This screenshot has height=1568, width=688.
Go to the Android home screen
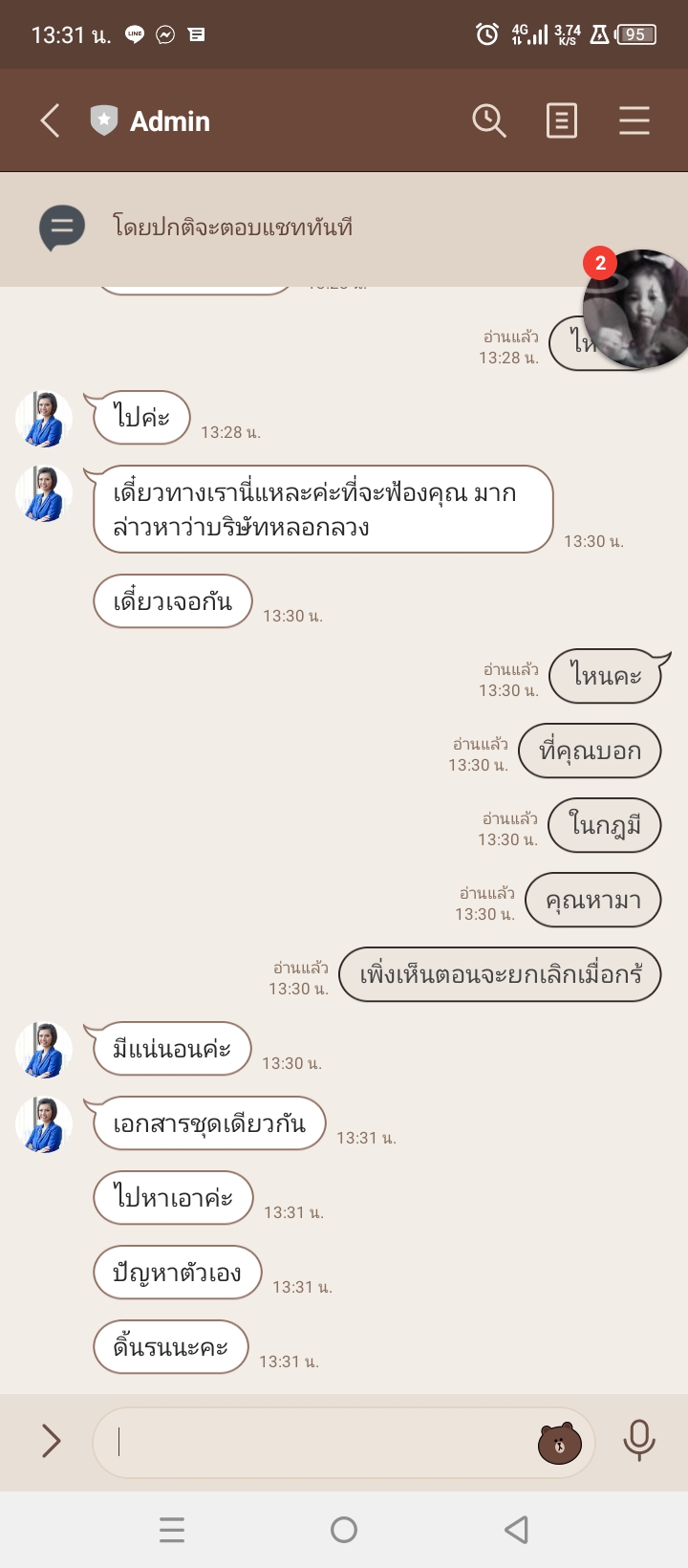(x=344, y=1530)
